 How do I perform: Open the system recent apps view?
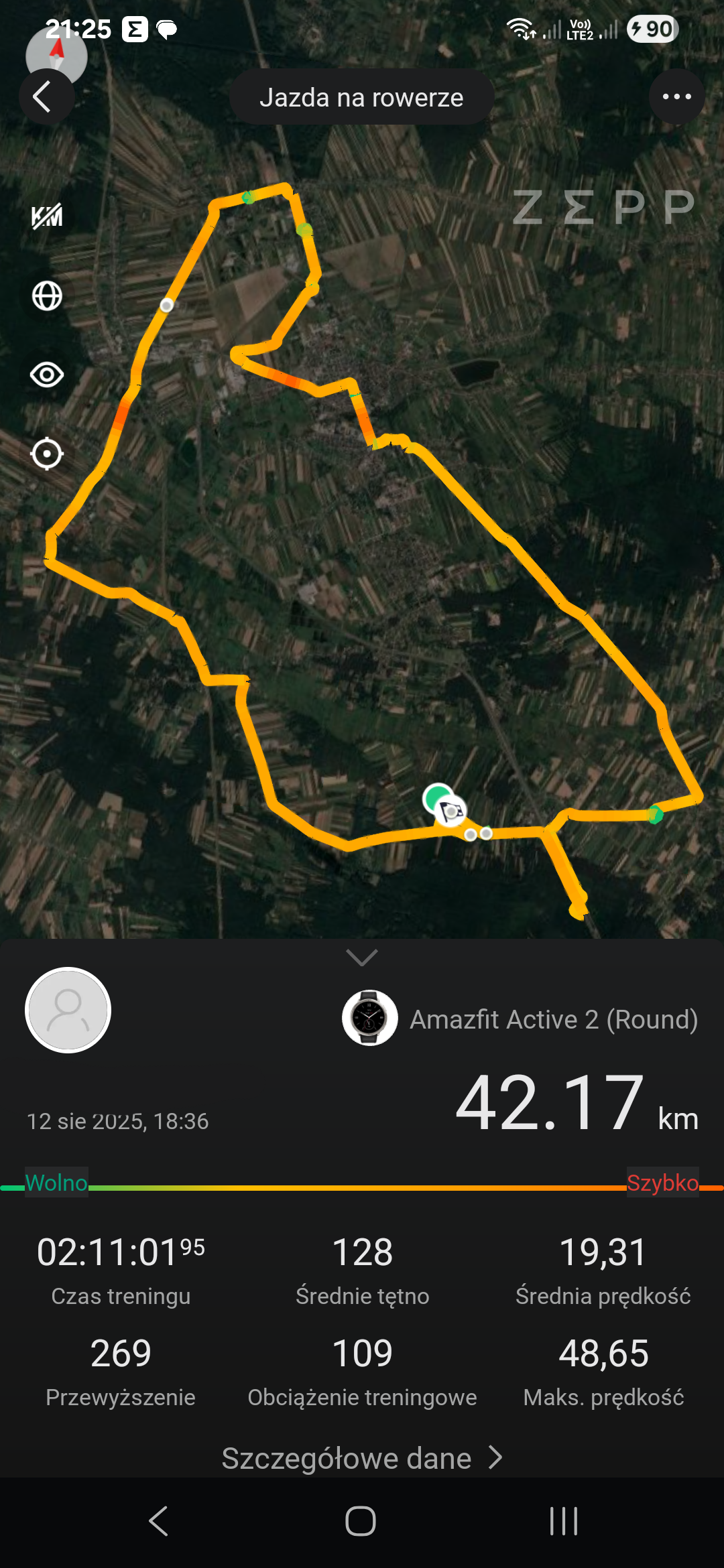(563, 1521)
